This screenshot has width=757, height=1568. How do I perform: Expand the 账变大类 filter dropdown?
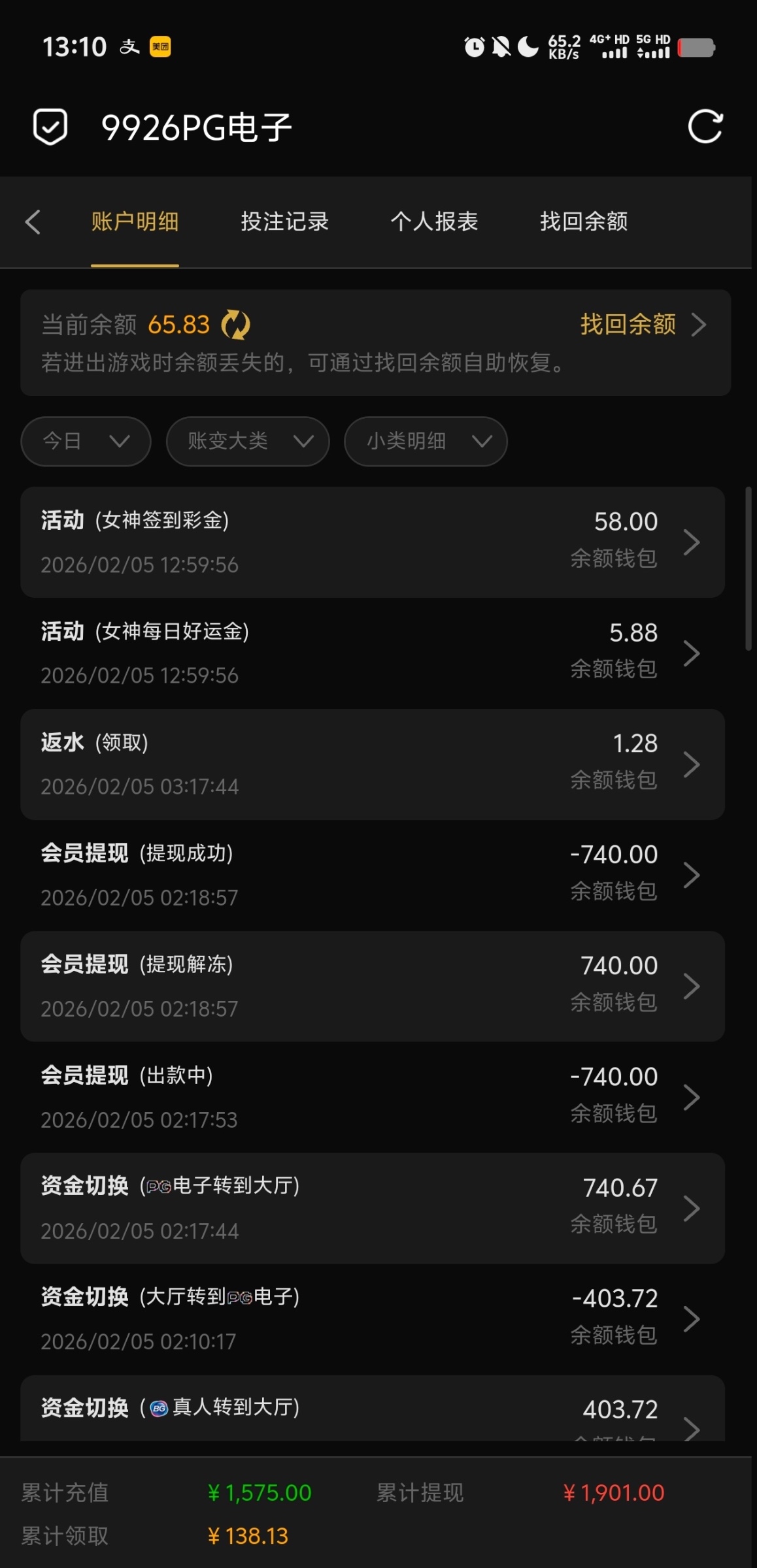pyautogui.click(x=247, y=441)
